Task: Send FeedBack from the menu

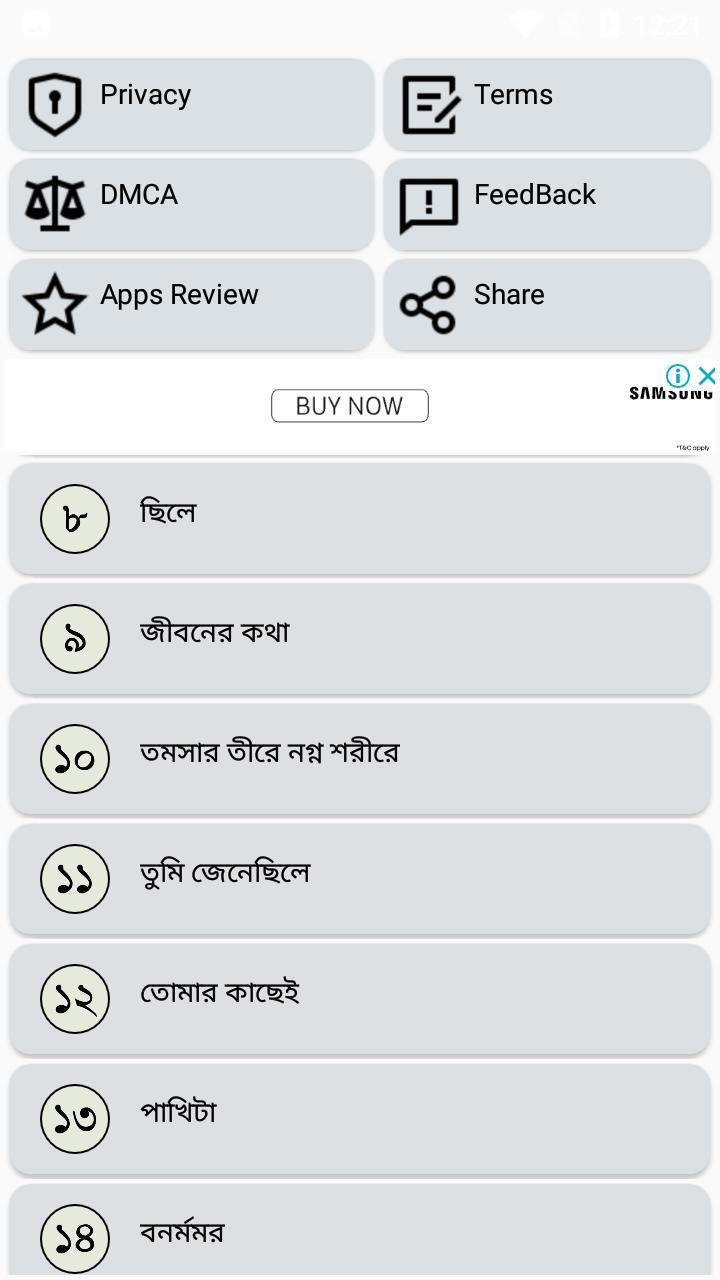Action: coord(545,204)
